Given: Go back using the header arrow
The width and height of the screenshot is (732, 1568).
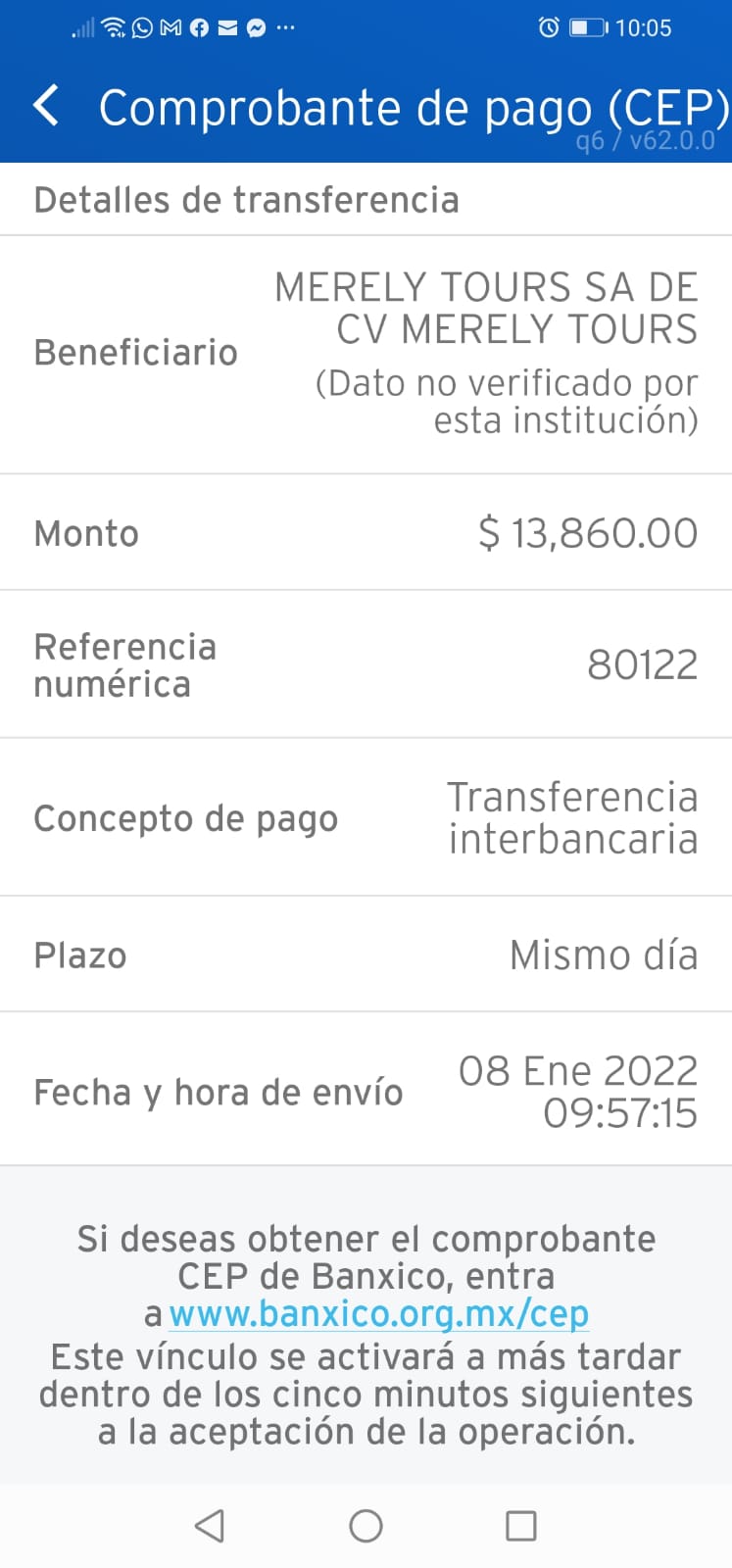Looking at the screenshot, I should (x=46, y=106).
